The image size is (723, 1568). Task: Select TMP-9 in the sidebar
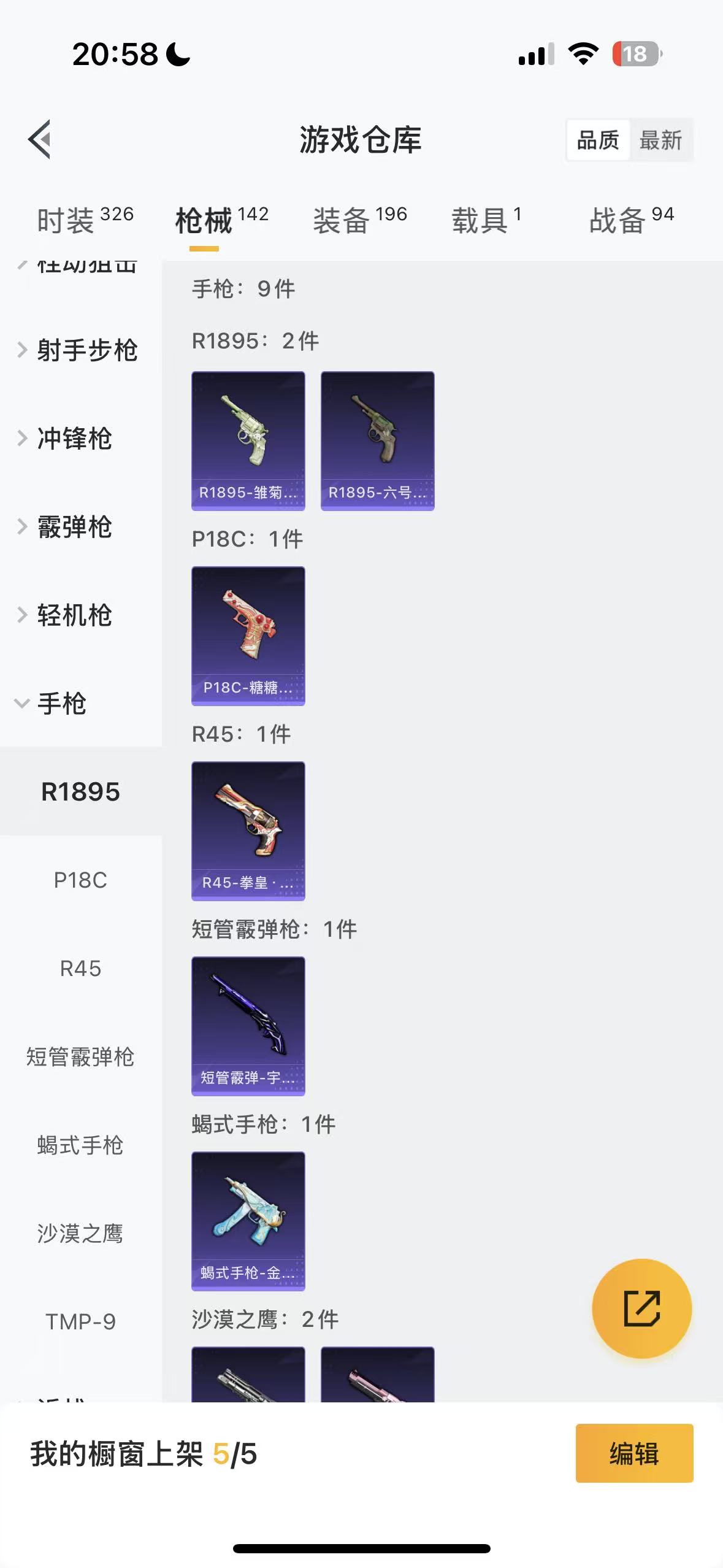pos(80,1322)
